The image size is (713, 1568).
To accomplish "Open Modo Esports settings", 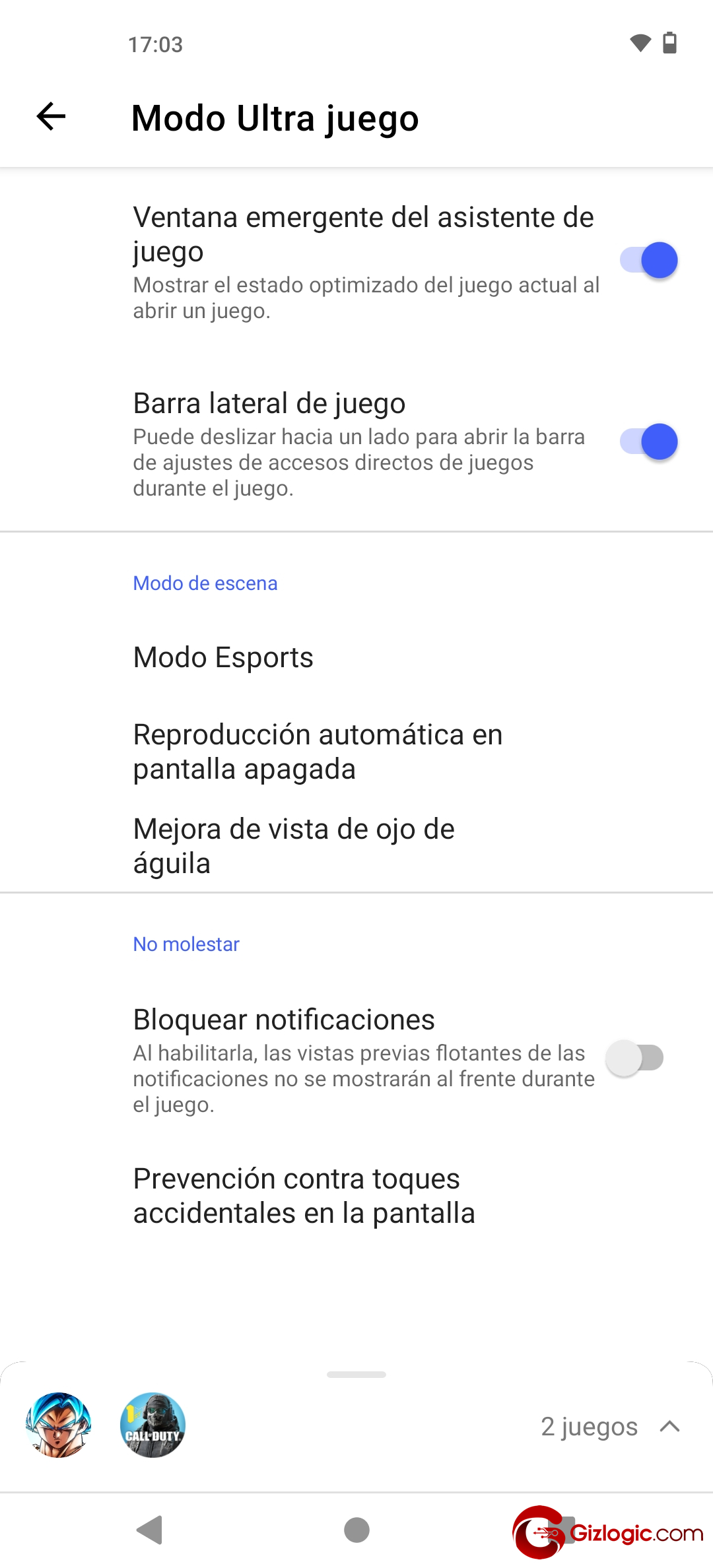I will coord(223,657).
